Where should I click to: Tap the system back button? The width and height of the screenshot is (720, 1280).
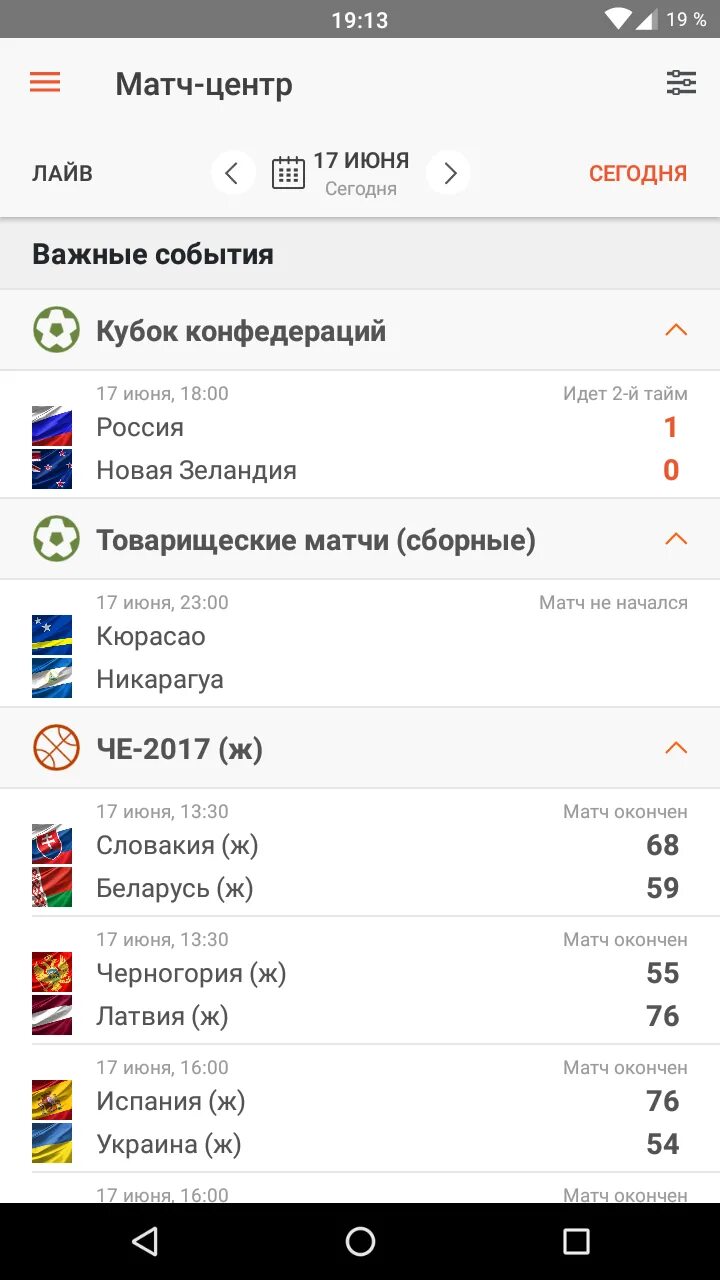pyautogui.click(x=145, y=1242)
